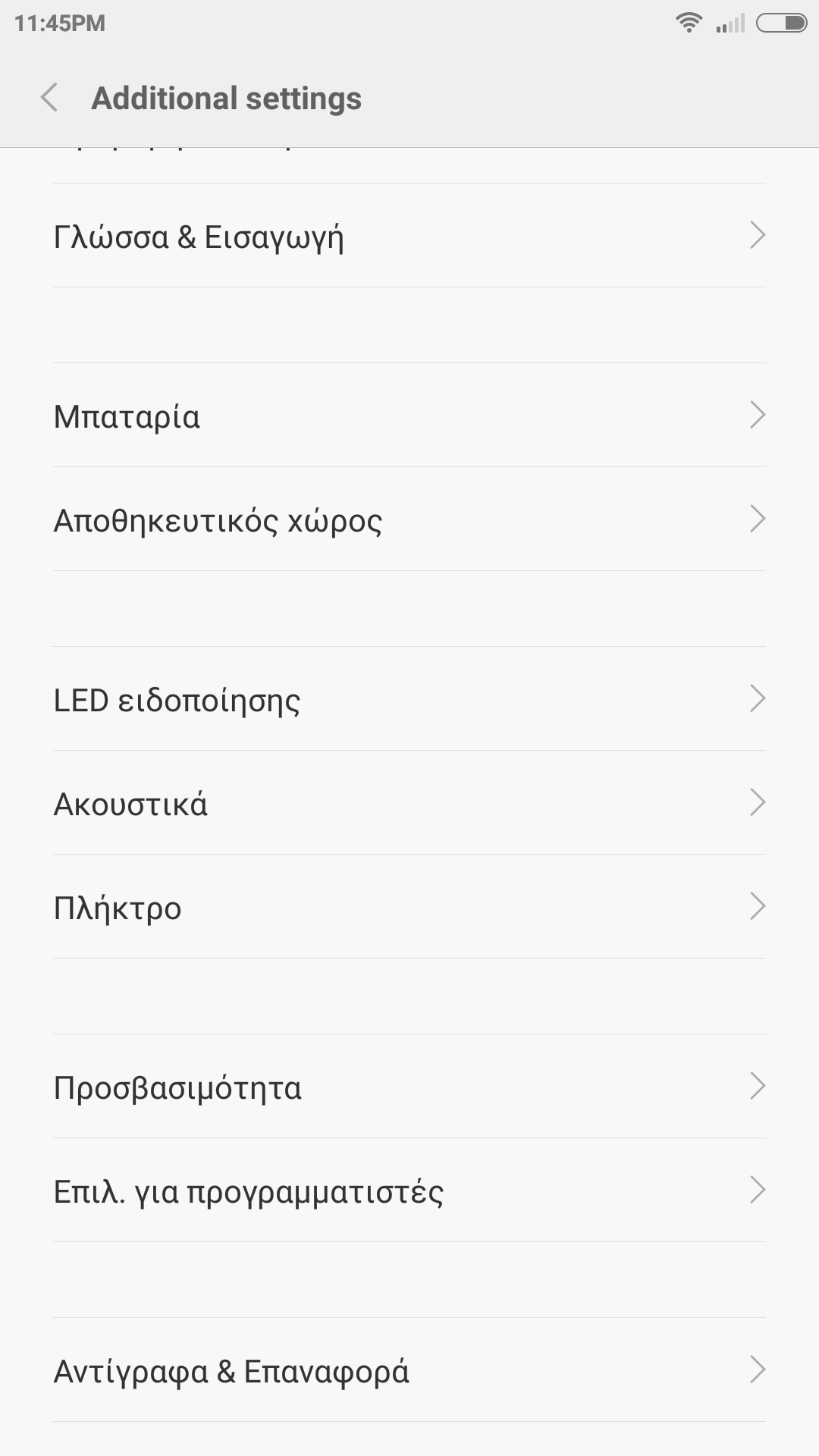Go back from Additional settings
Image resolution: width=819 pixels, height=1456 pixels.
[50, 98]
